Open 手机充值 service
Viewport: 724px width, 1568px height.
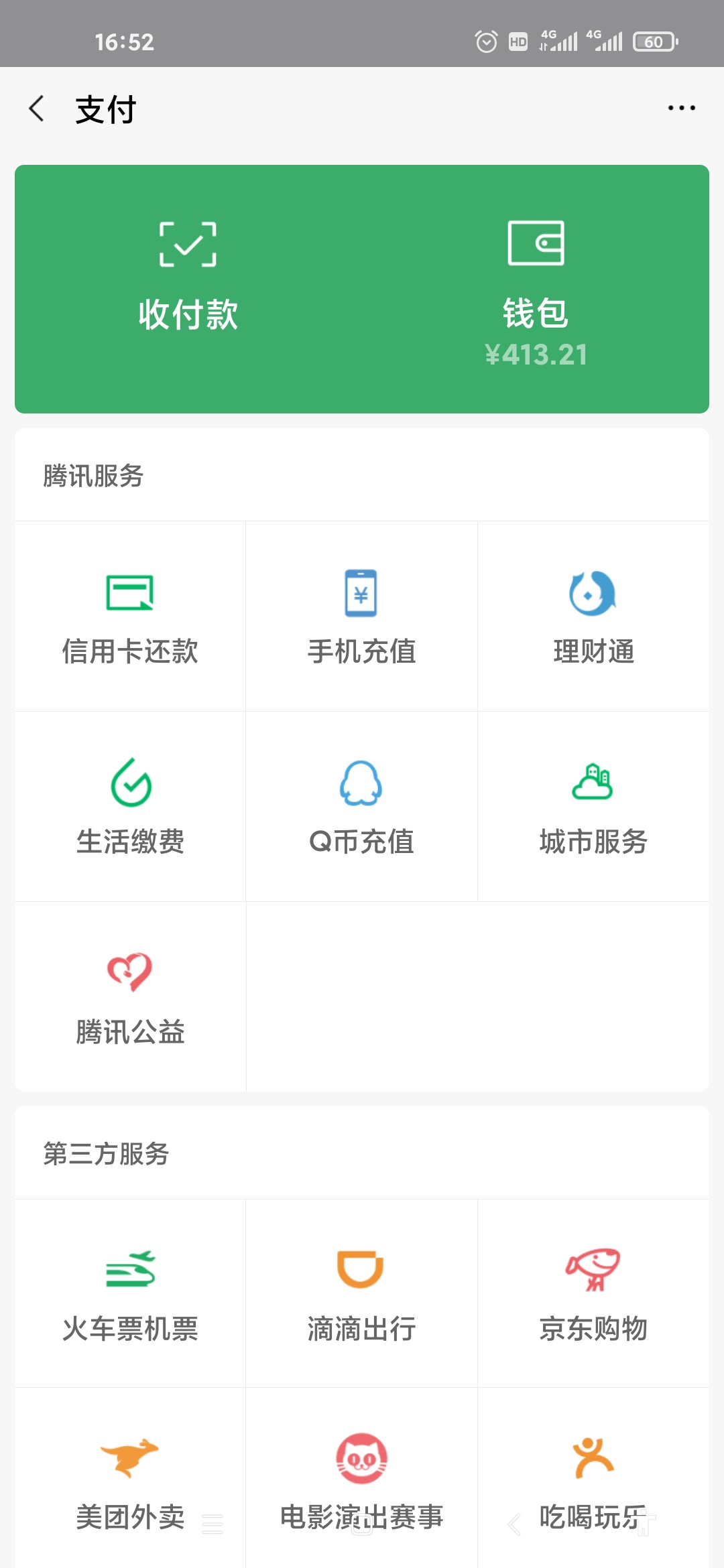(361, 616)
